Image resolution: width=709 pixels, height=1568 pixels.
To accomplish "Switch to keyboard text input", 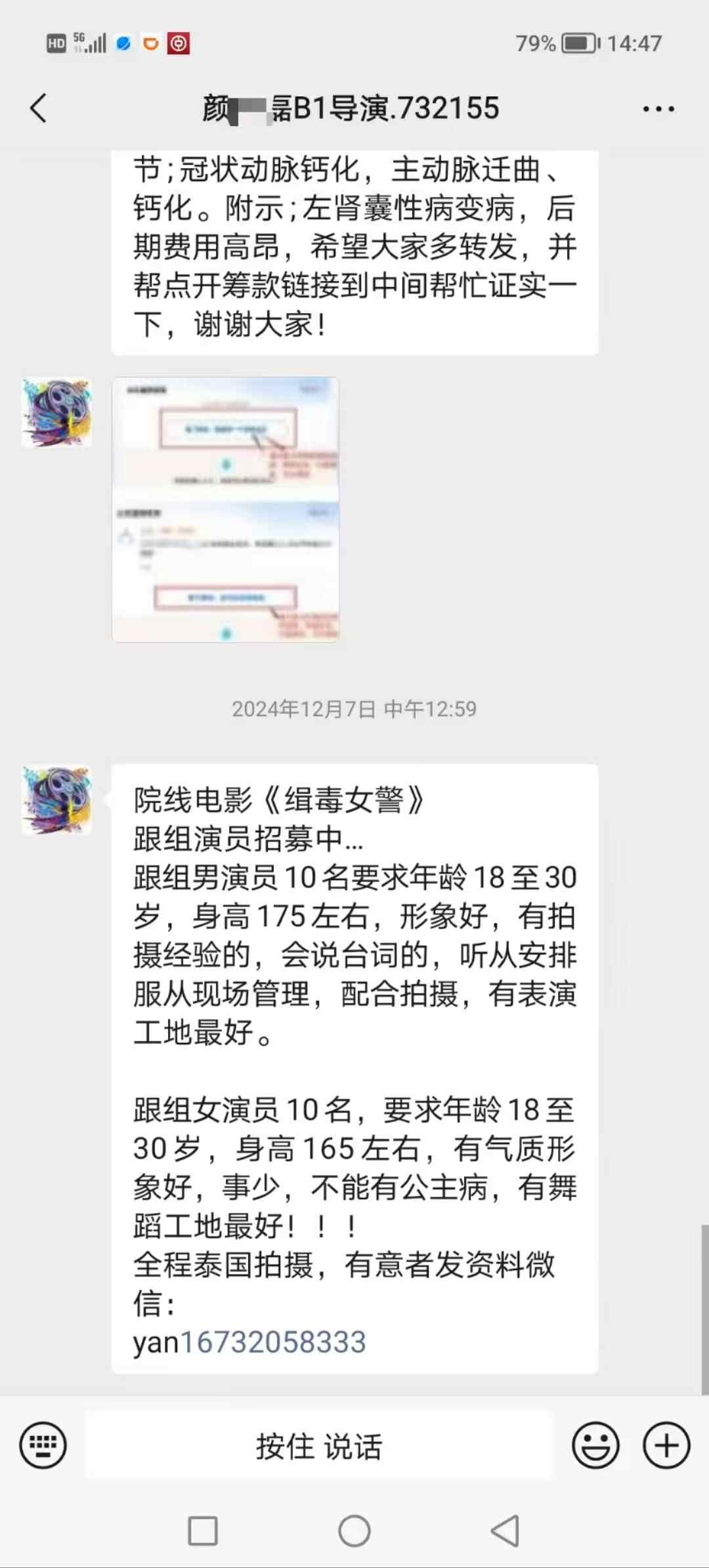I will (x=43, y=1445).
